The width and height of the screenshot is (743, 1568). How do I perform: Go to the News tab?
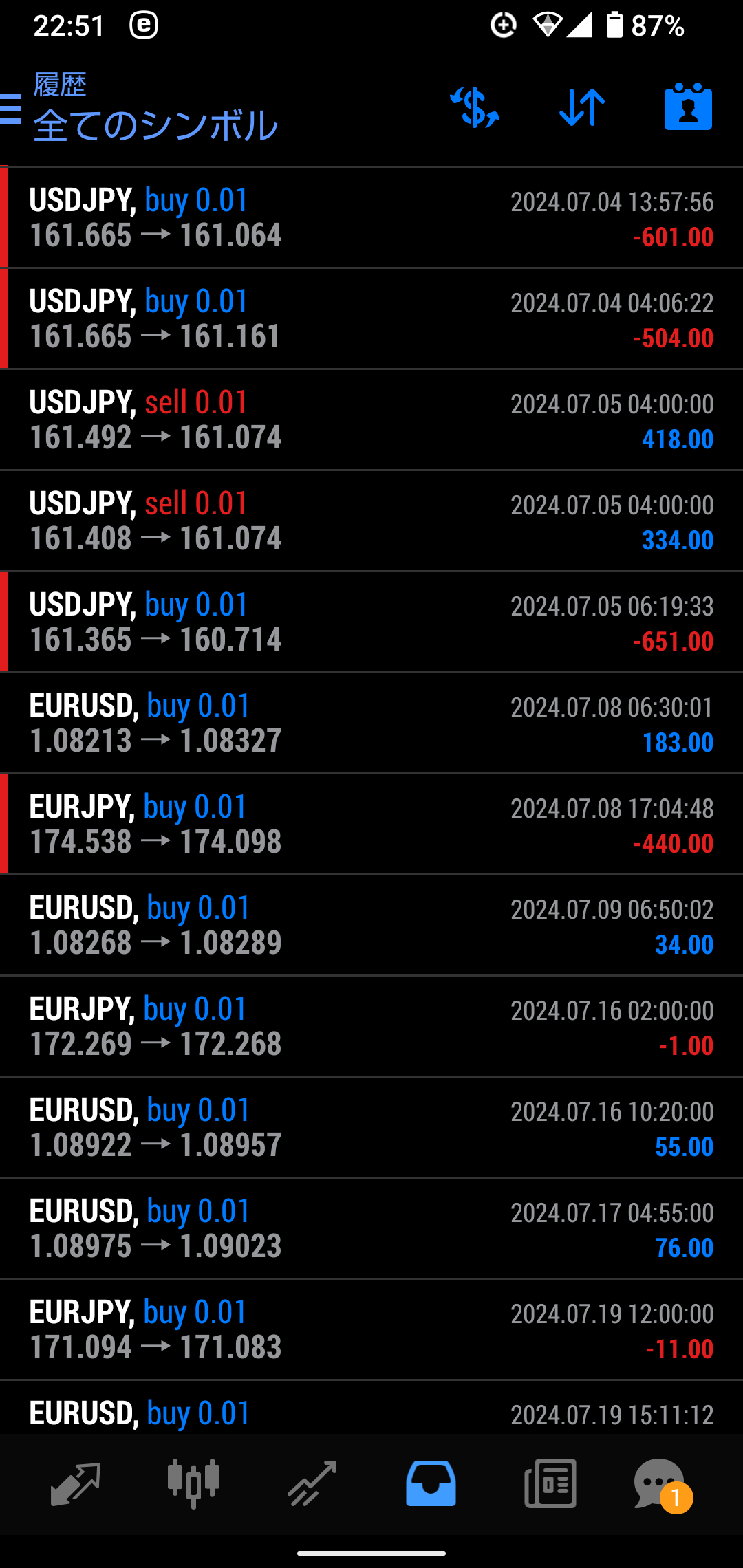[x=550, y=1483]
